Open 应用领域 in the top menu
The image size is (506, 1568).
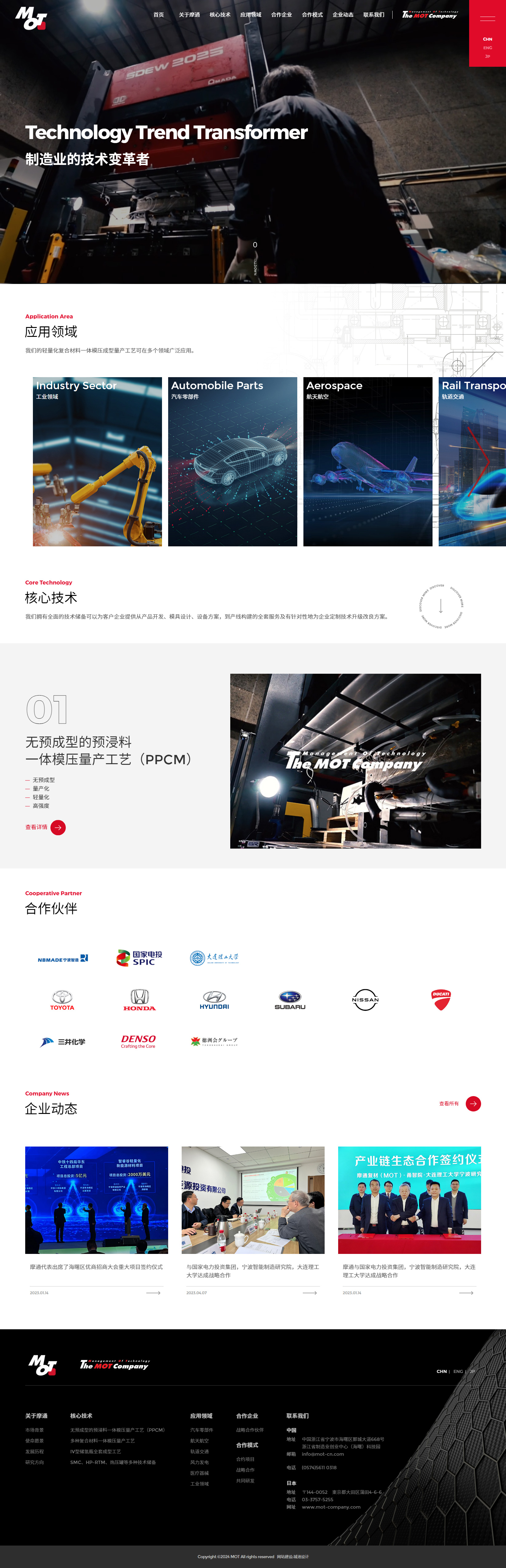pos(251,14)
